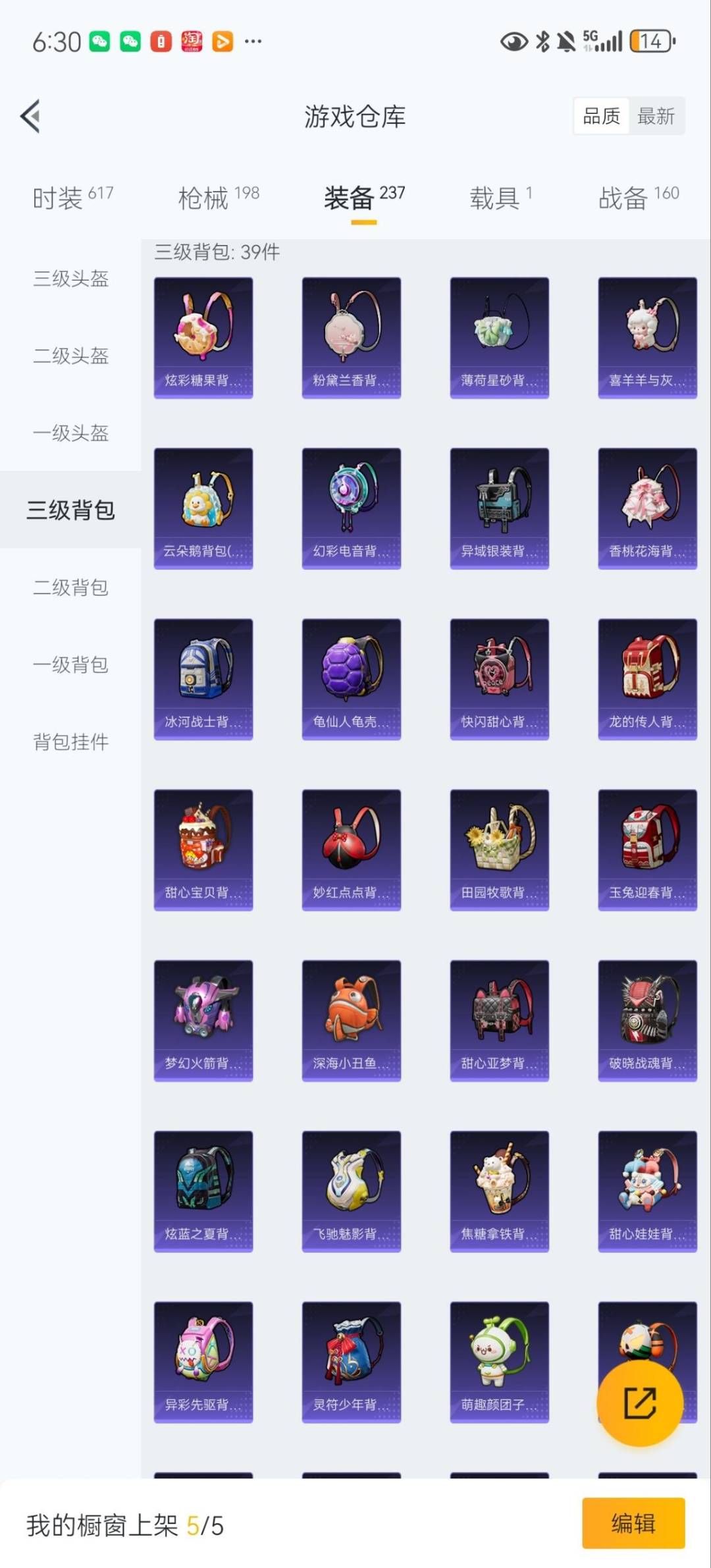Switch sorting to 品质
711x1568 pixels.
tap(601, 116)
